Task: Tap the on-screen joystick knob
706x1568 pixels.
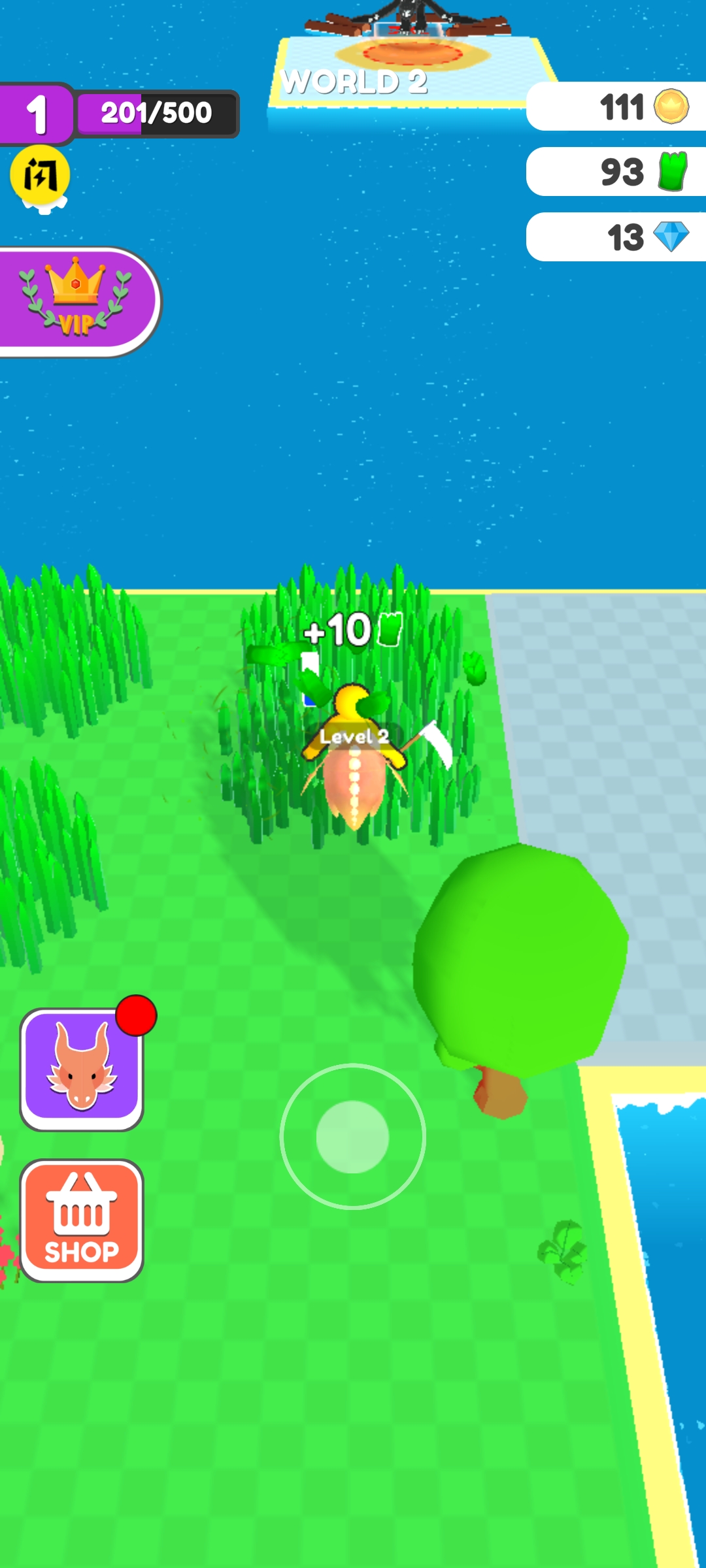Action: (353, 1137)
